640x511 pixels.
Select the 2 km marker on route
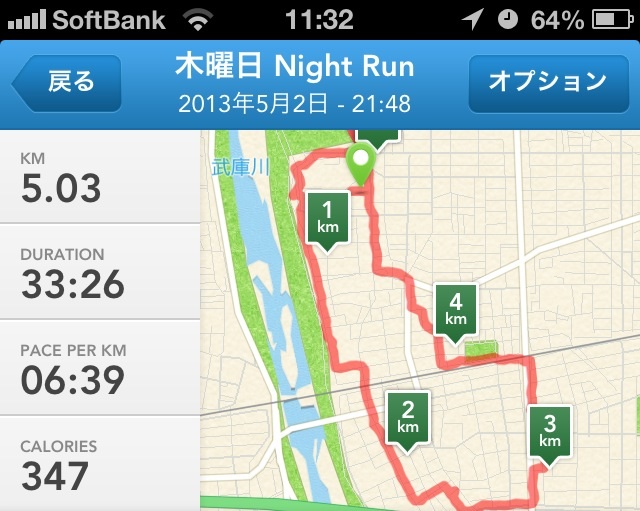[x=407, y=417]
